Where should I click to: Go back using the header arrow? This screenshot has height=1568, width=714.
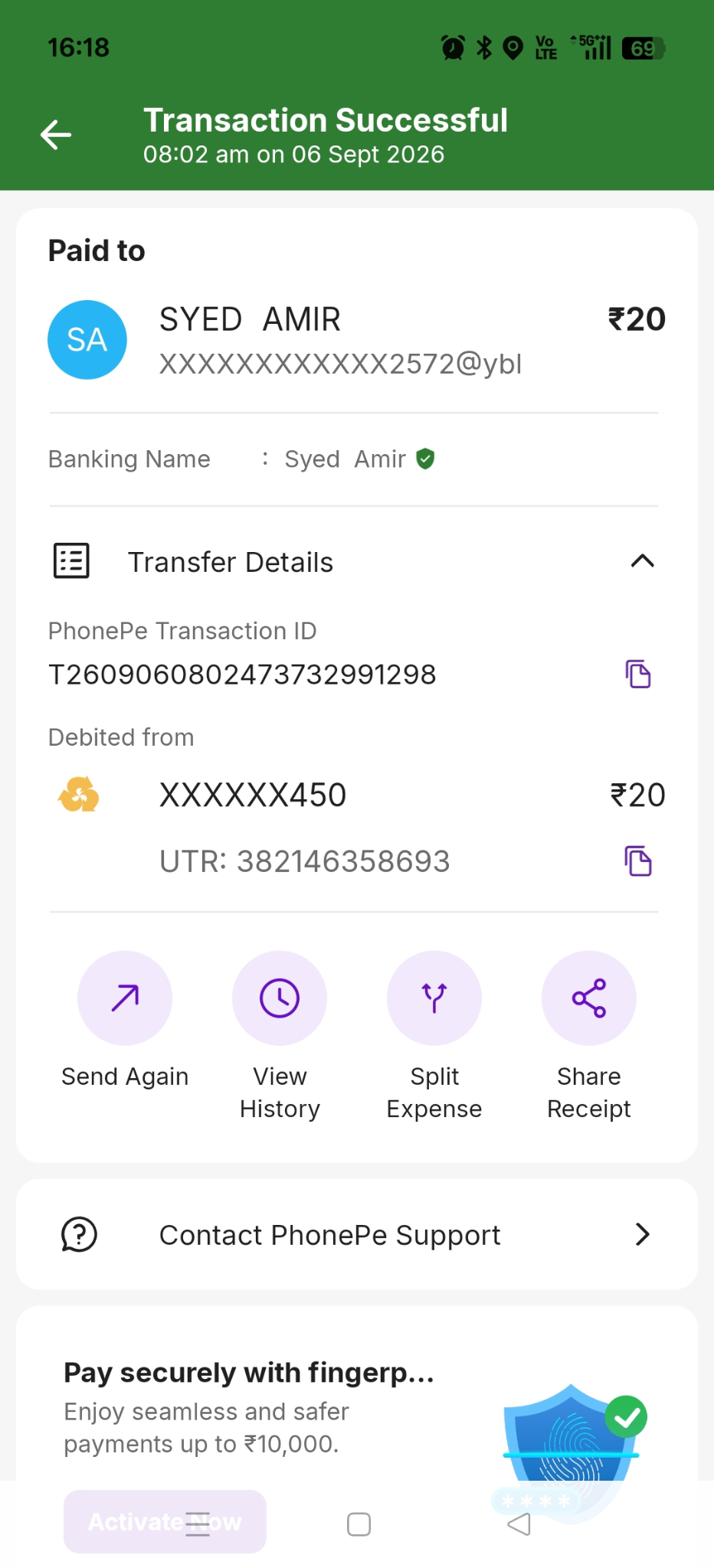(x=56, y=135)
